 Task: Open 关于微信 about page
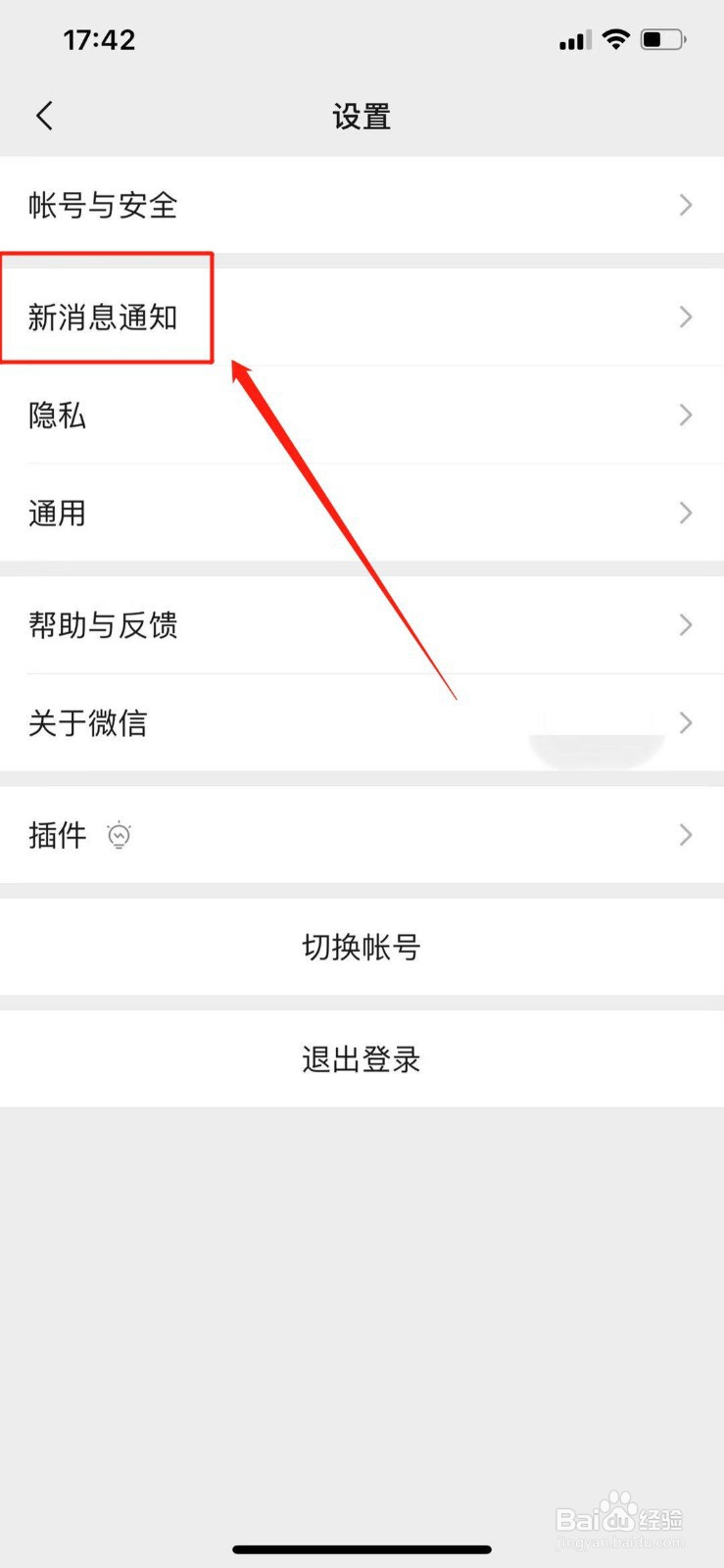[x=362, y=723]
